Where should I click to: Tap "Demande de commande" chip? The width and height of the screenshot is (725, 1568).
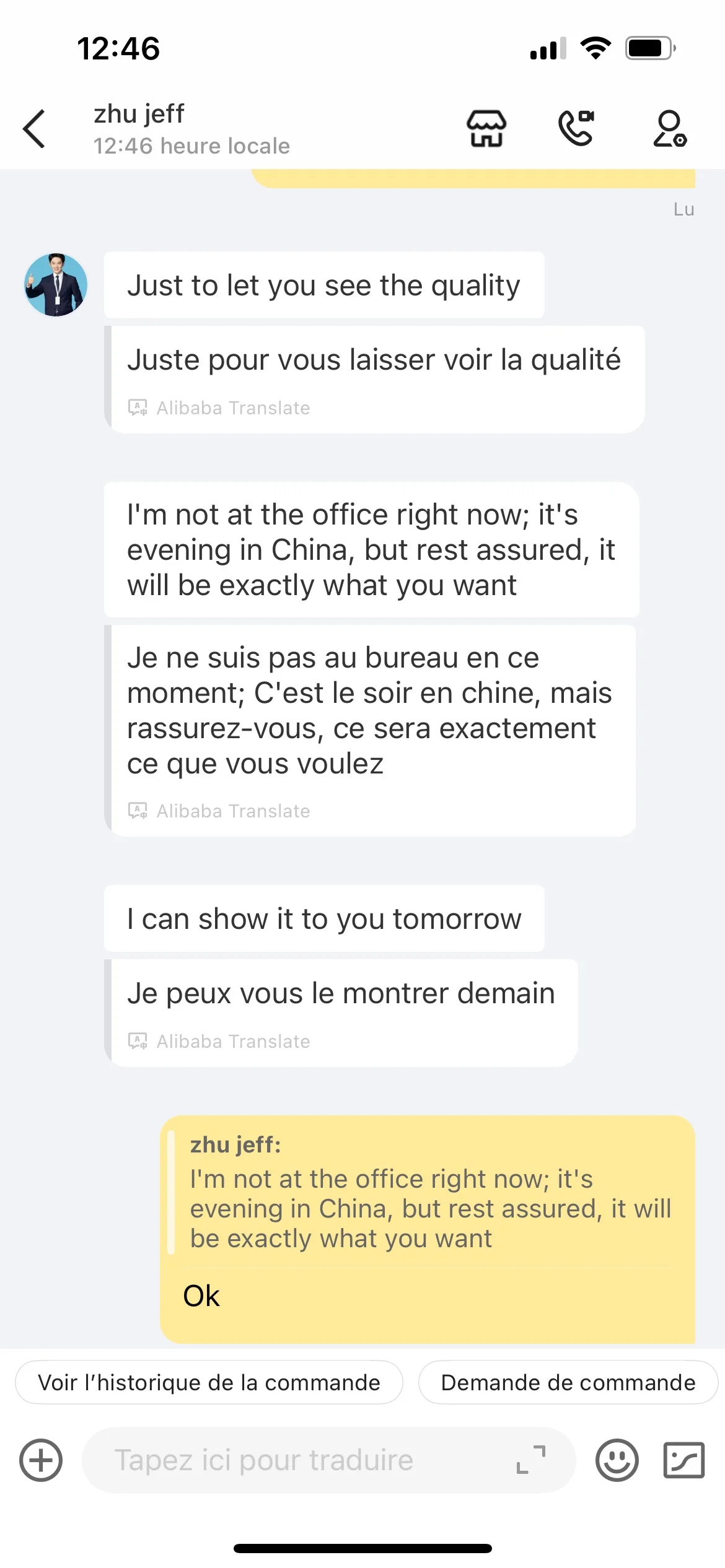click(x=568, y=1382)
